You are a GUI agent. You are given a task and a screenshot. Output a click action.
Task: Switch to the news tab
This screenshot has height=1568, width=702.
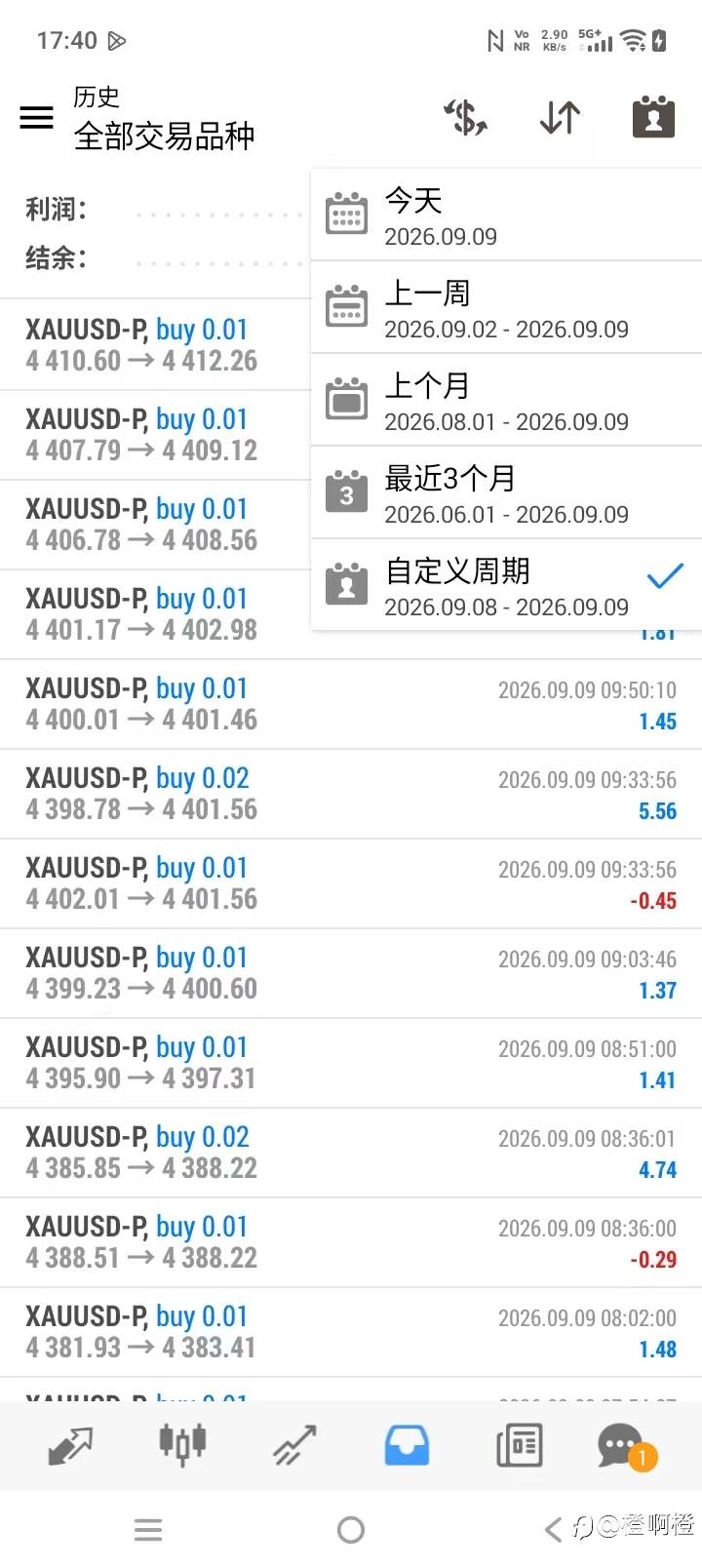tap(520, 1445)
